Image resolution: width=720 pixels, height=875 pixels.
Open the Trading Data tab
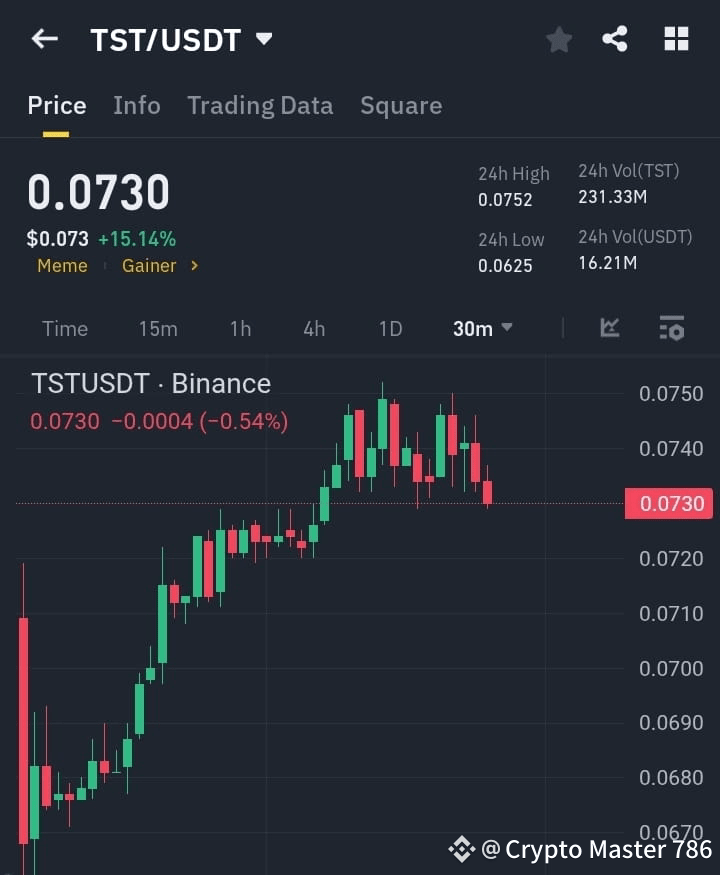260,105
